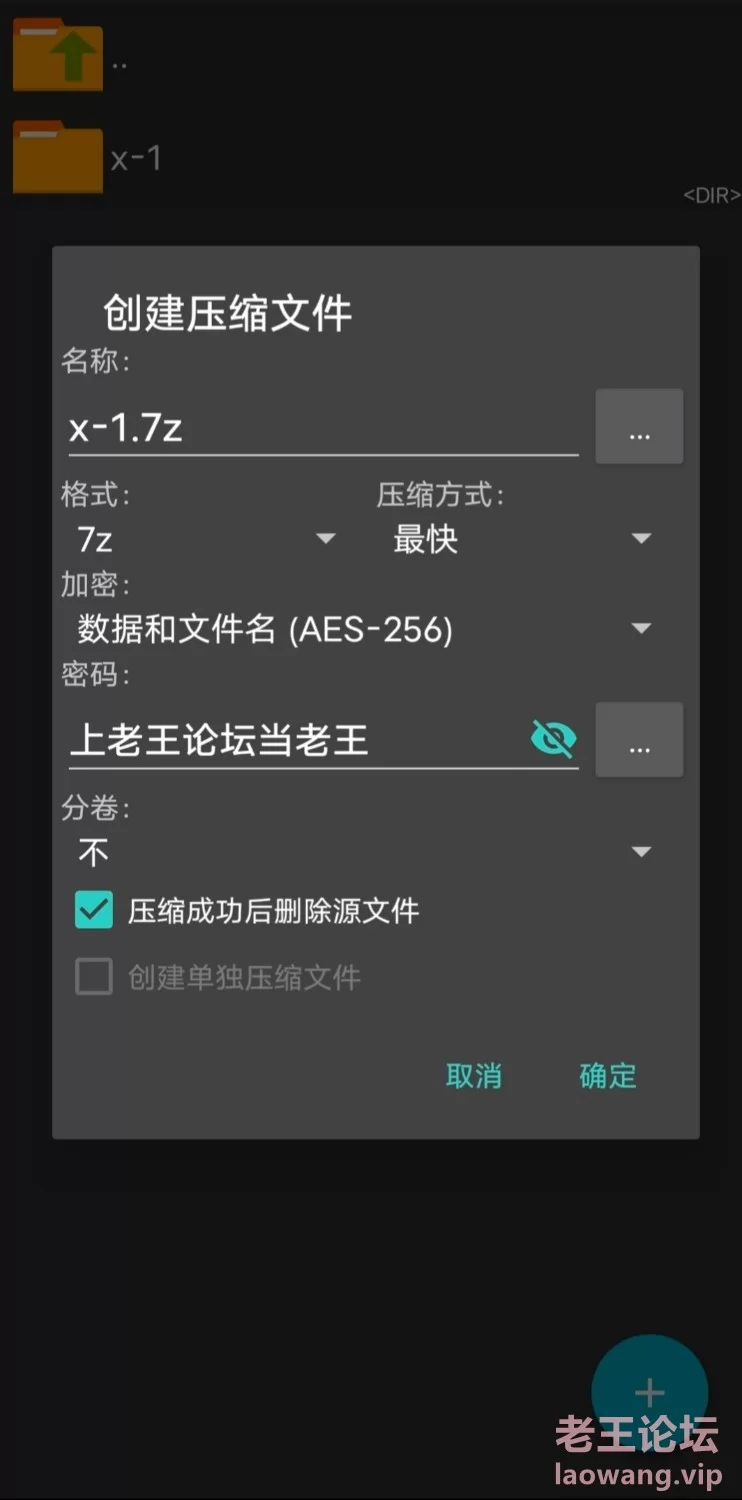This screenshot has width=742, height=1500.
Task: Uncheck 压缩成功后删除源文件 checkbox
Action: coord(94,911)
